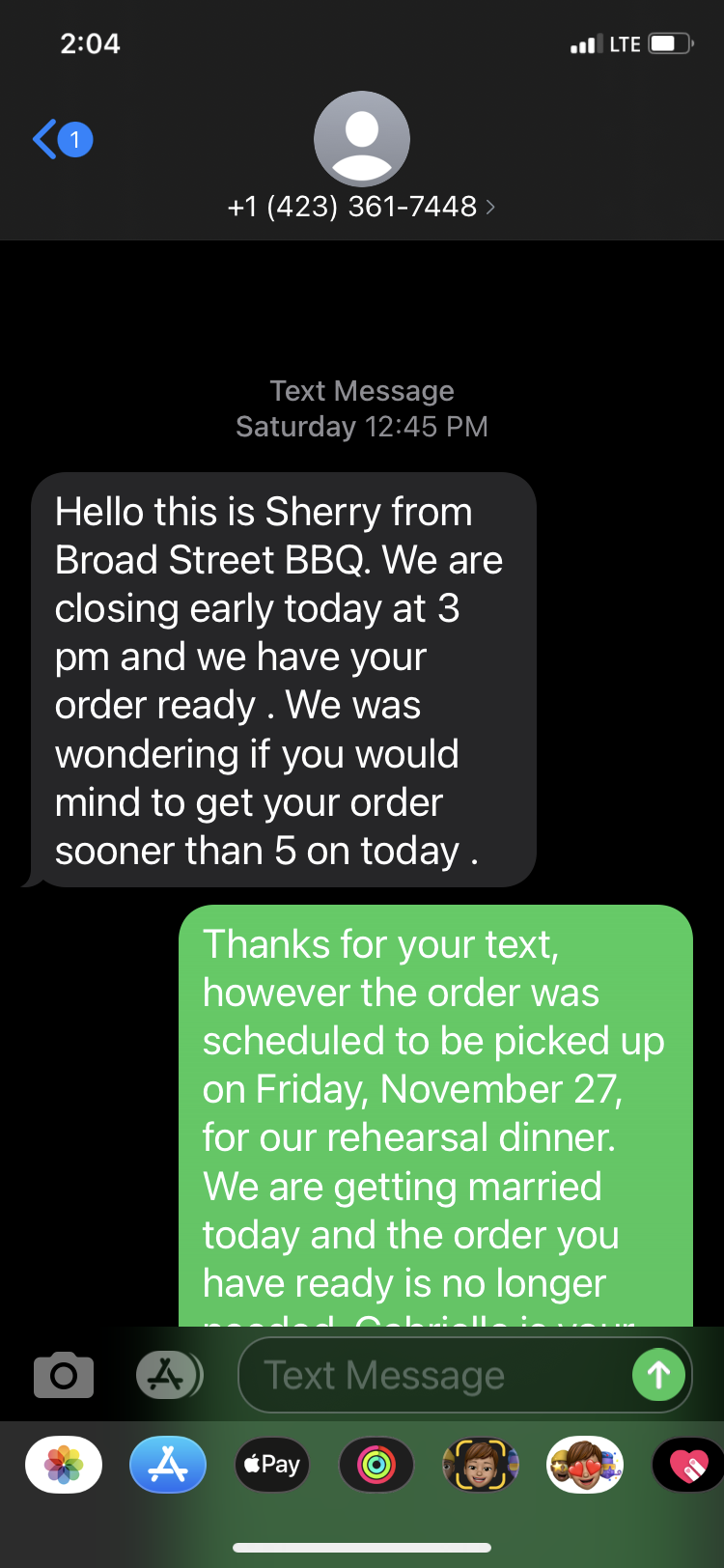Toggle the App Store apps drawer button

click(x=169, y=1375)
